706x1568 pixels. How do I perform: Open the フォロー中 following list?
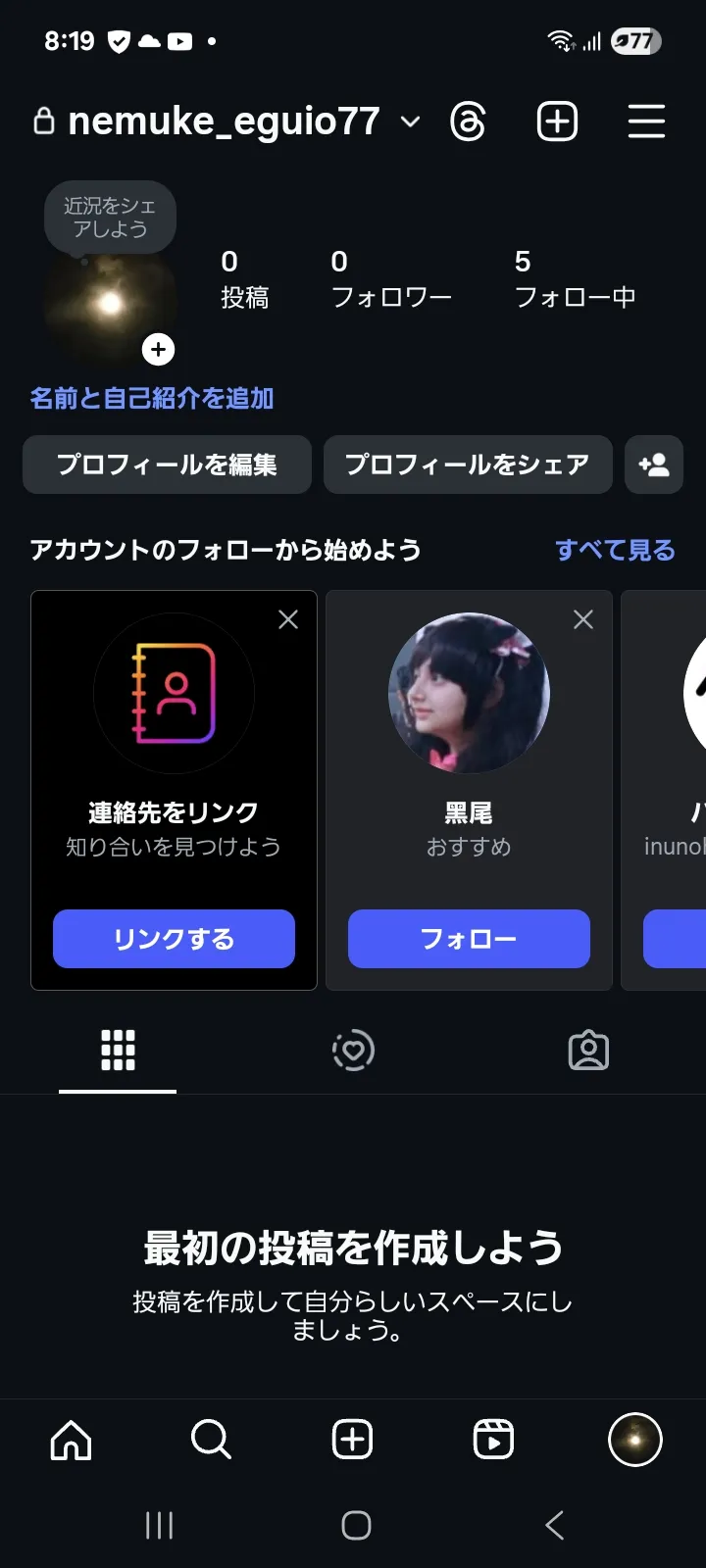pos(575,278)
